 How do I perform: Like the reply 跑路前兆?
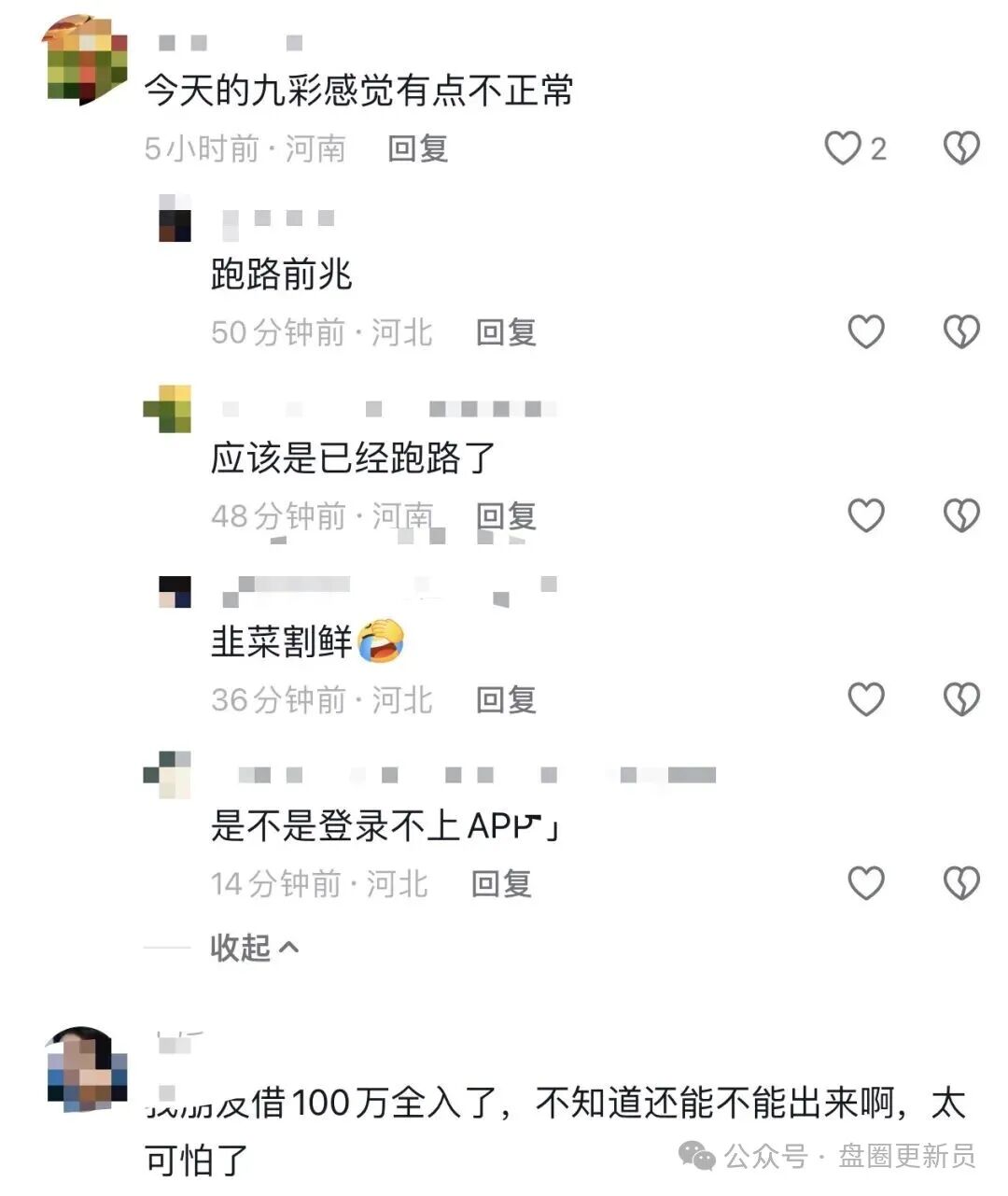(x=865, y=331)
